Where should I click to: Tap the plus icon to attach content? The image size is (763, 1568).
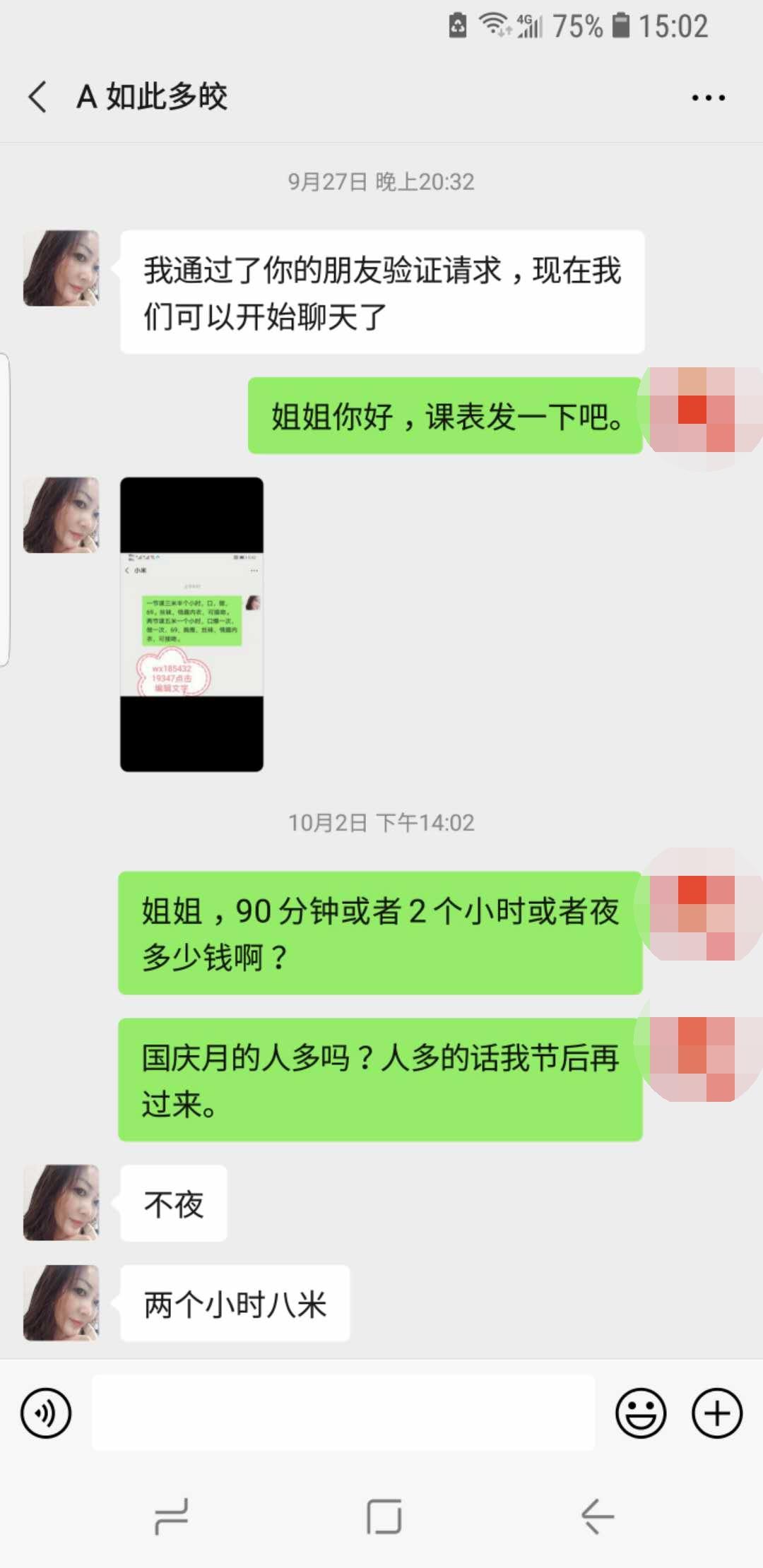[x=716, y=1413]
